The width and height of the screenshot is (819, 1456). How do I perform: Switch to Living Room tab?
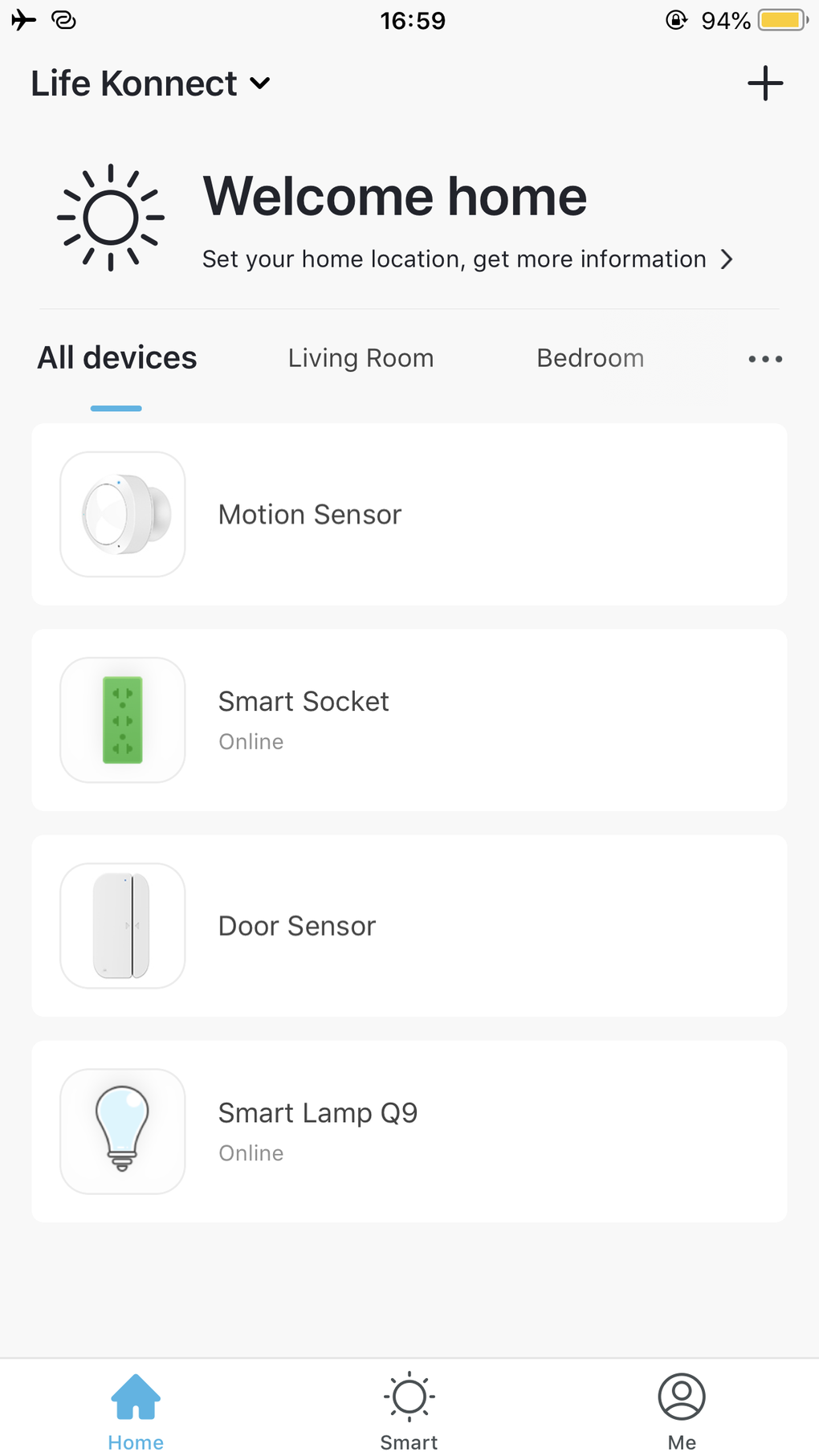tap(361, 357)
